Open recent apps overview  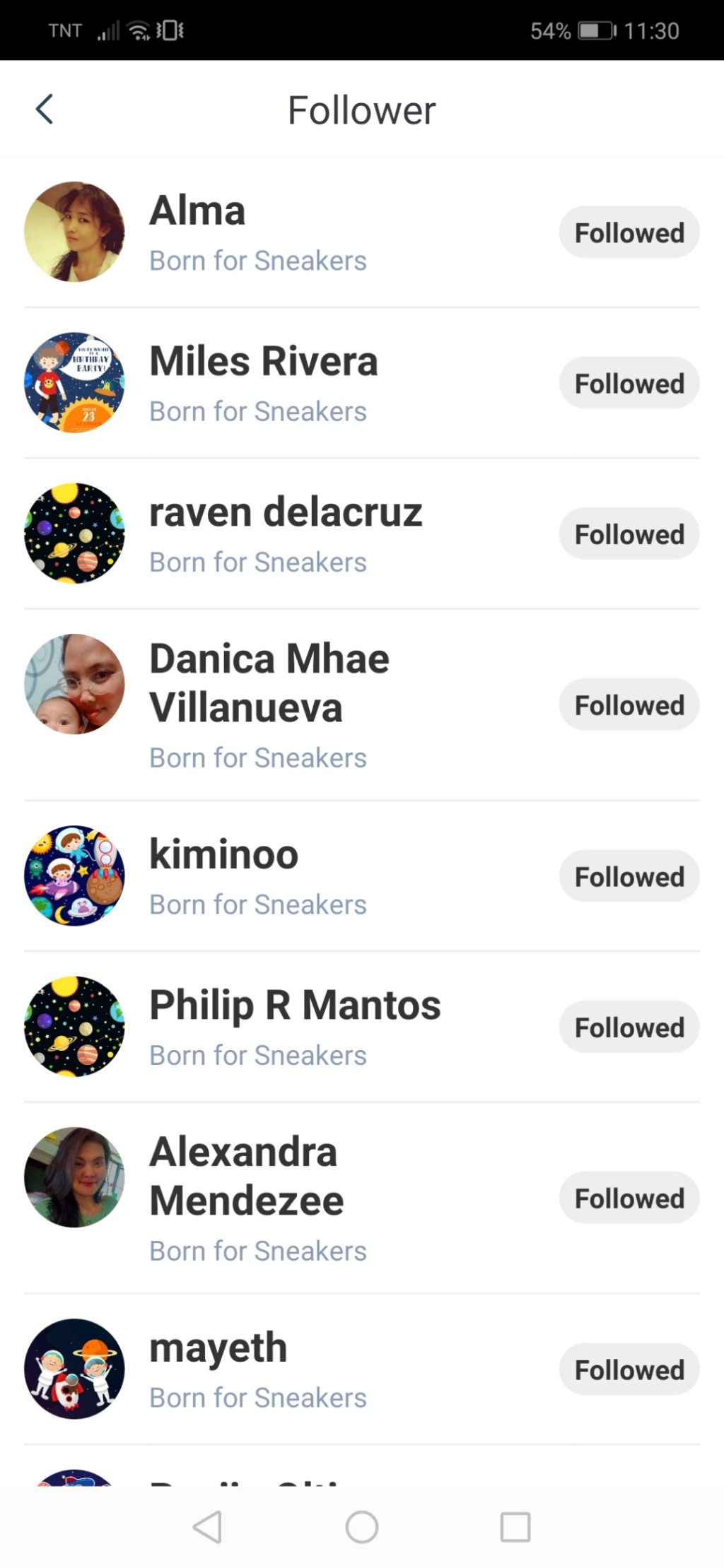point(515,1527)
